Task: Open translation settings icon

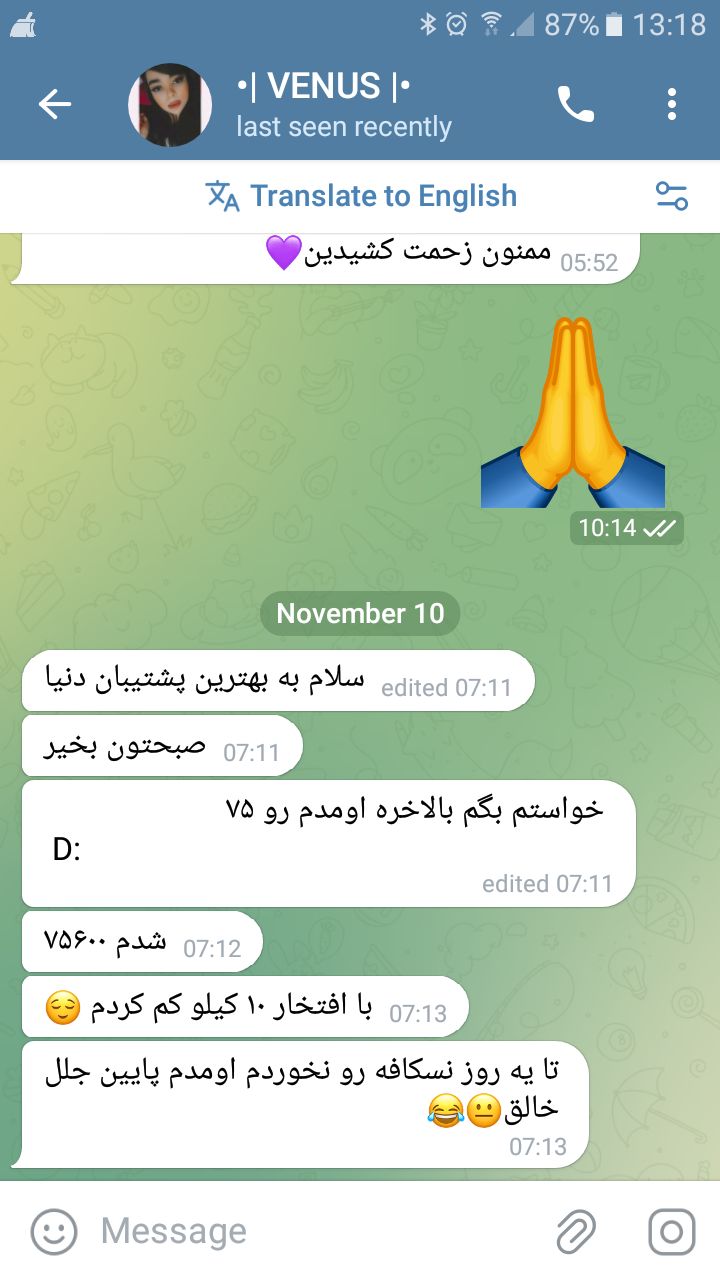Action: [672, 196]
